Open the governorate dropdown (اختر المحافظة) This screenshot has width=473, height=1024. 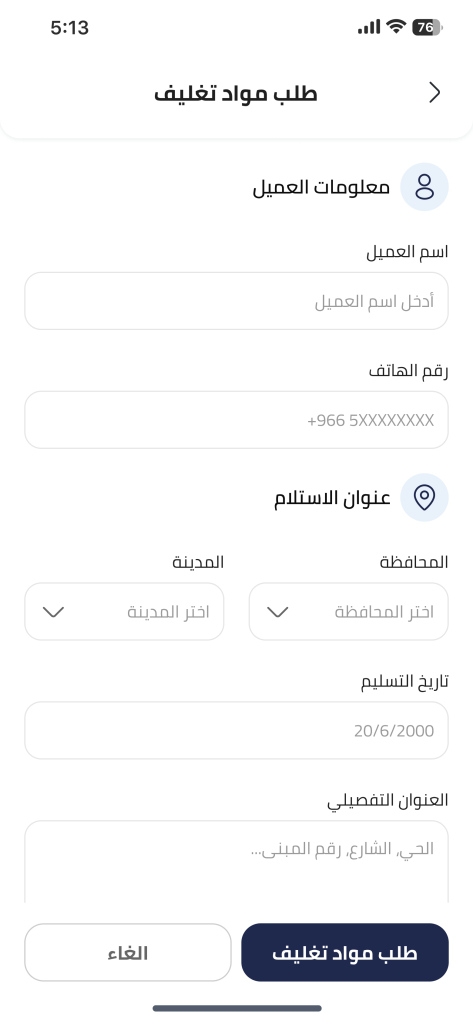349,611
